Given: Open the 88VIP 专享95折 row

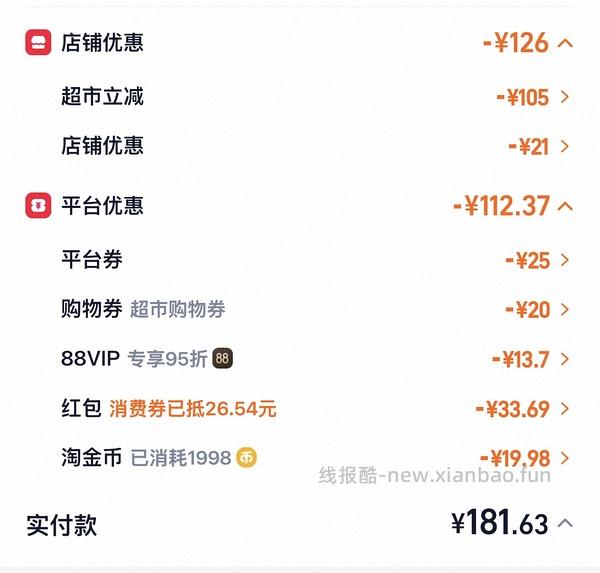Looking at the screenshot, I should pyautogui.click(x=565, y=359).
